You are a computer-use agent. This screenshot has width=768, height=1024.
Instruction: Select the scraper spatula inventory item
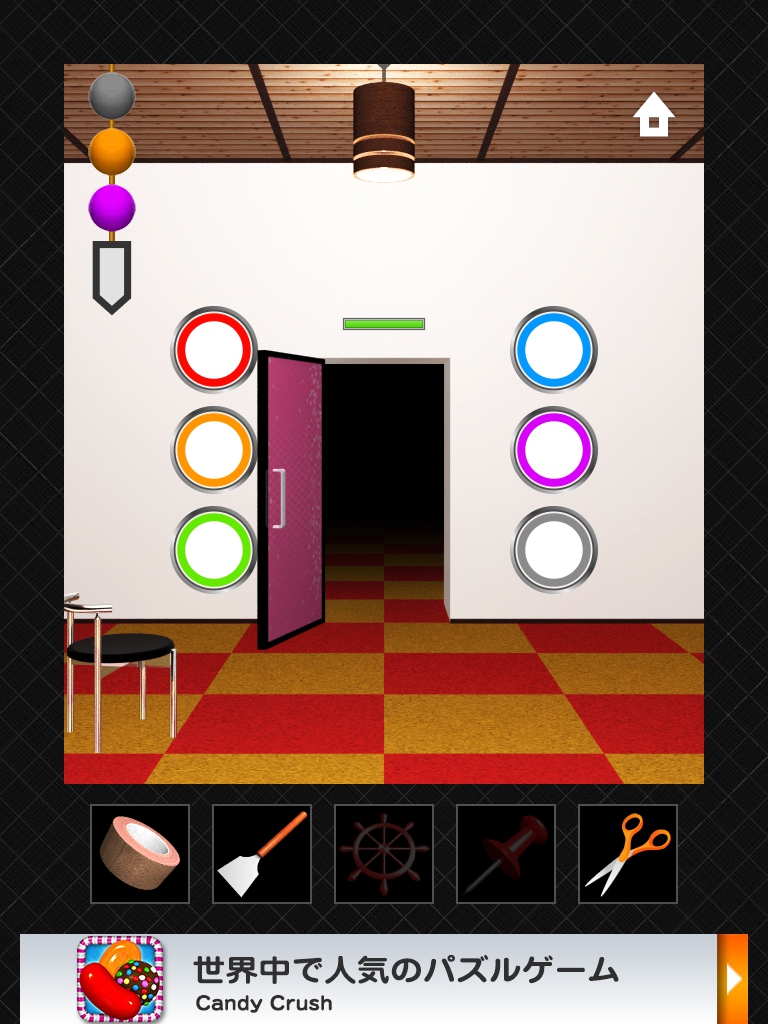262,854
